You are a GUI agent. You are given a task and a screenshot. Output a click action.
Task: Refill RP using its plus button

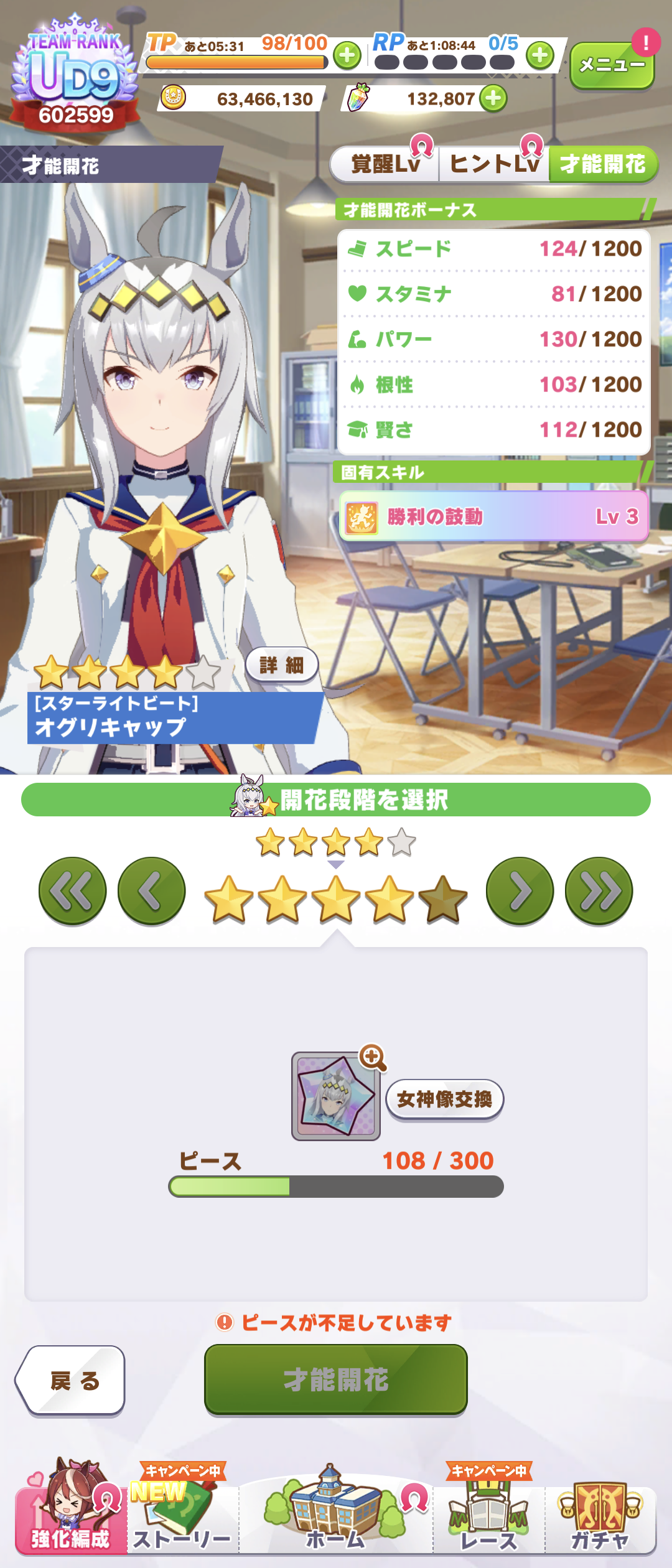[539, 55]
